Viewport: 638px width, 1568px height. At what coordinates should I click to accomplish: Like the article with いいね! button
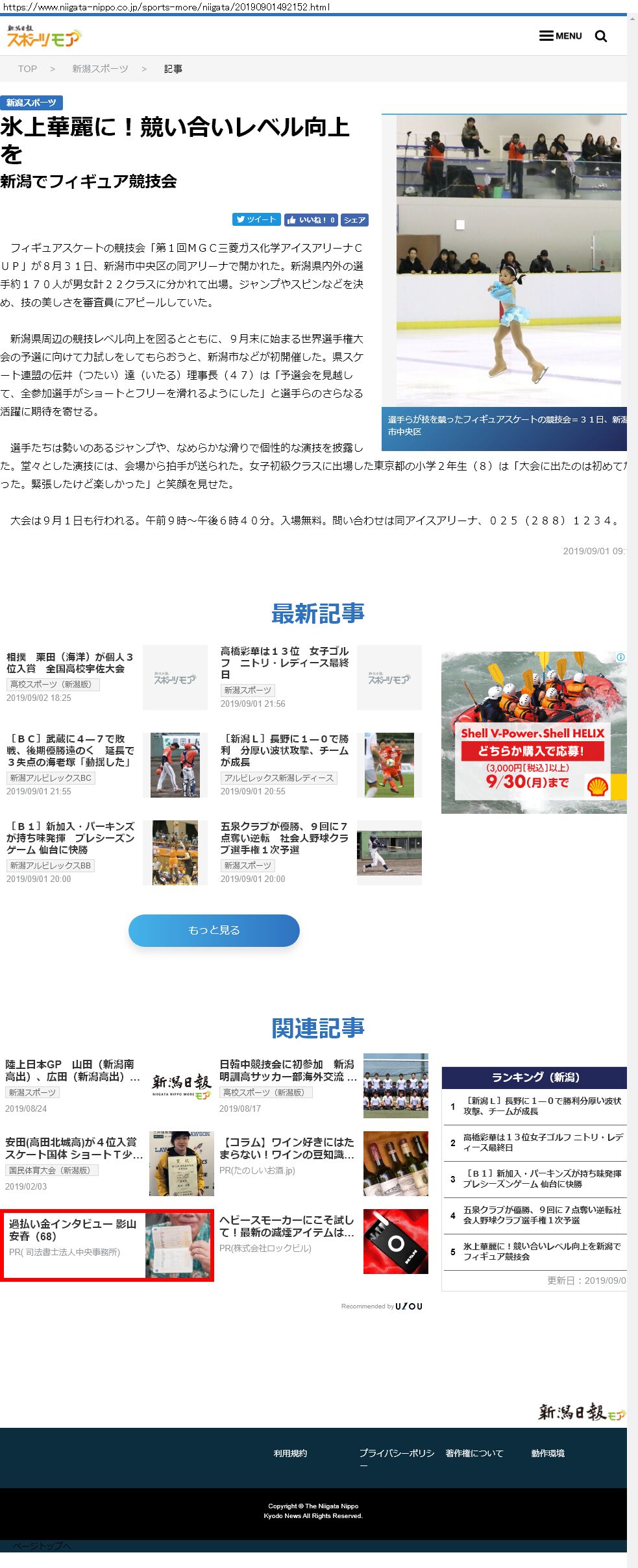pyautogui.click(x=310, y=220)
